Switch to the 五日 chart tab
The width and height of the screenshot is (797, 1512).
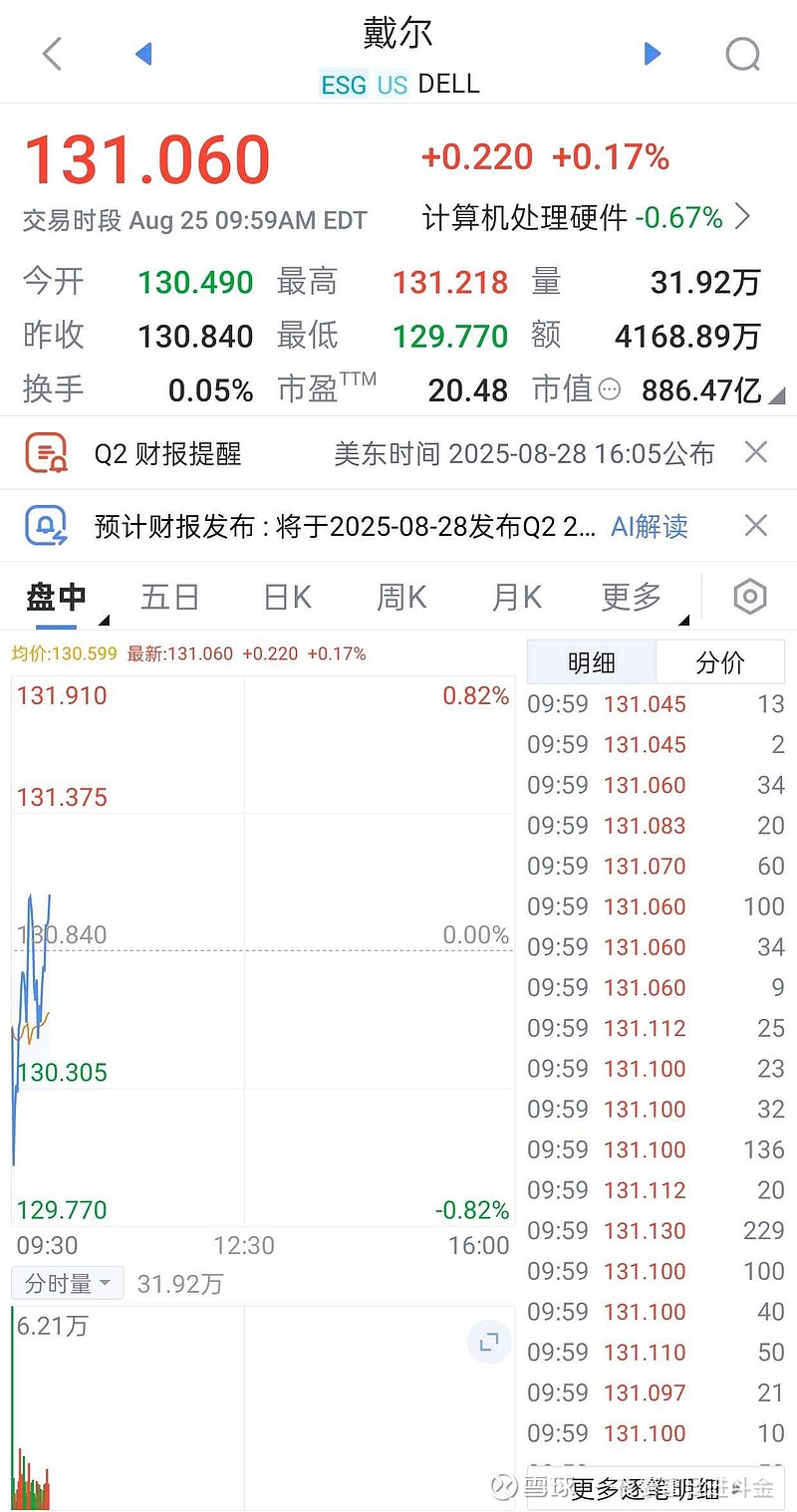tap(169, 598)
